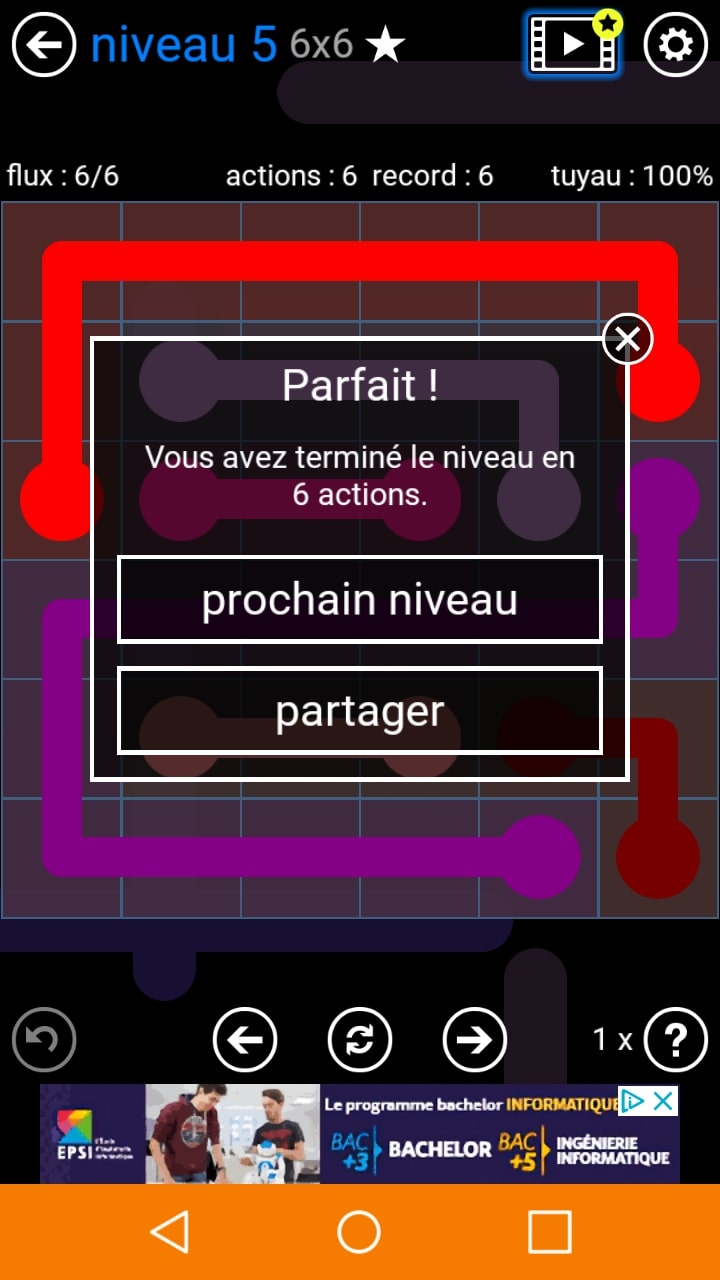Open the video reward film icon
Image resolution: width=720 pixels, height=1280 pixels.
pos(570,44)
